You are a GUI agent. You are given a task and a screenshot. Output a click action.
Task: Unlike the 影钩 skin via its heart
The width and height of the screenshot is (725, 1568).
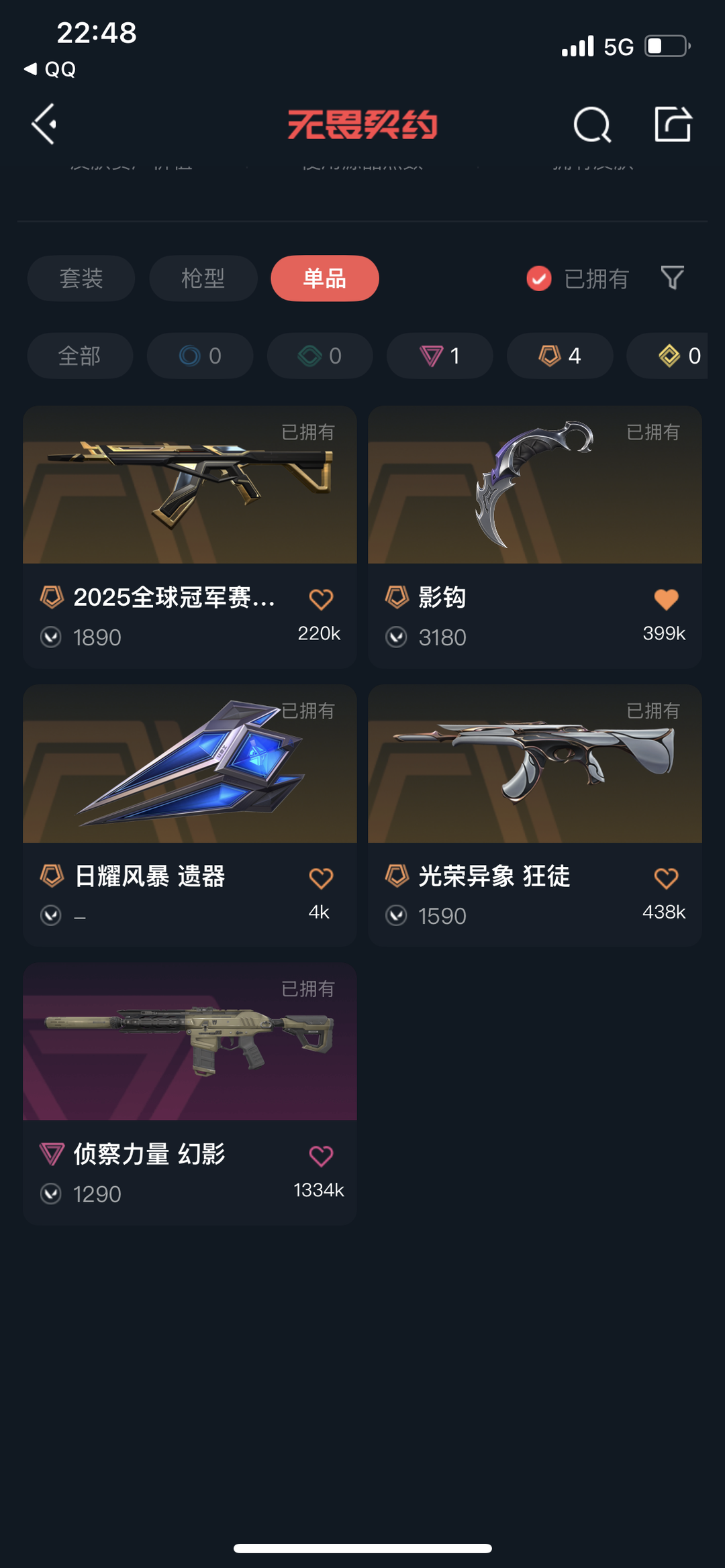(666, 599)
